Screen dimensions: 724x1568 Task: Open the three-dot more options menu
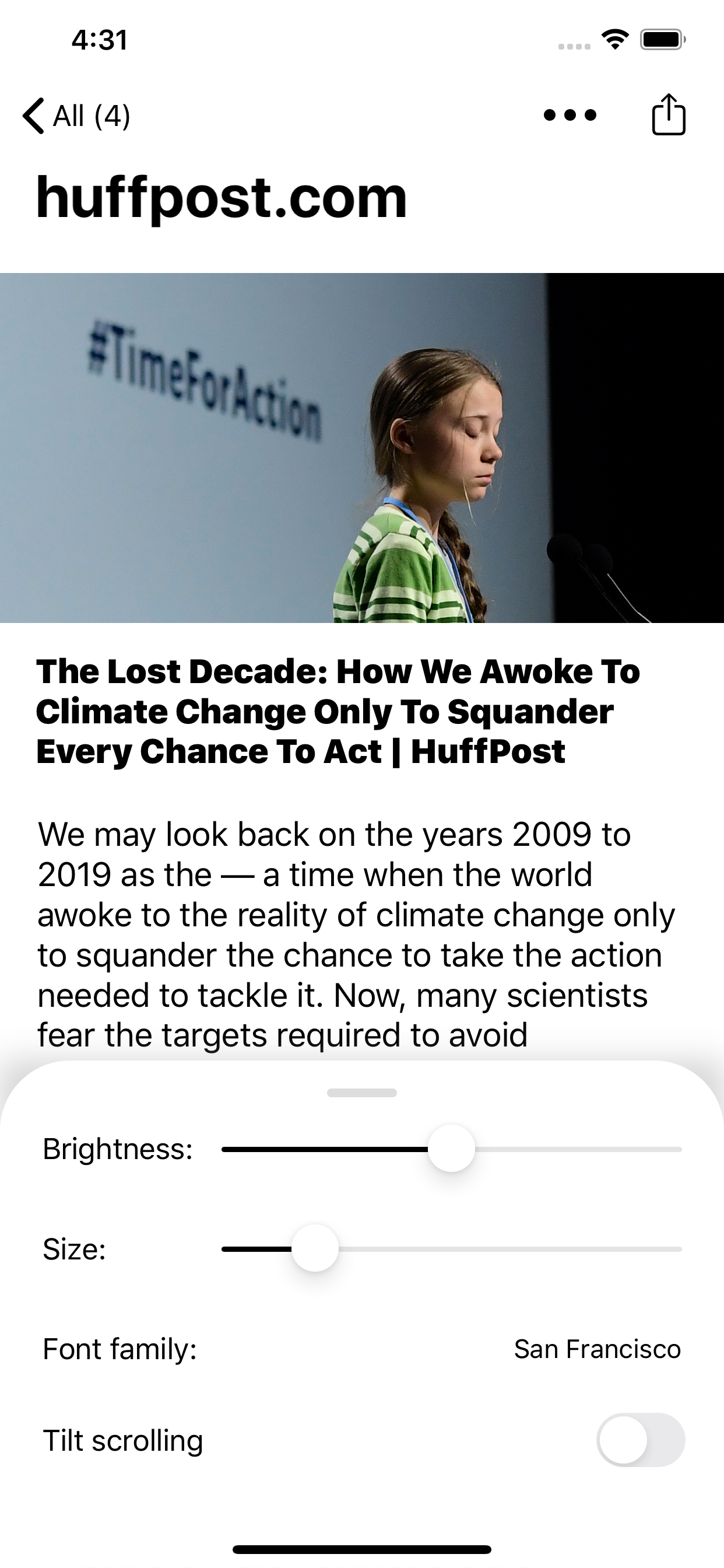point(570,115)
